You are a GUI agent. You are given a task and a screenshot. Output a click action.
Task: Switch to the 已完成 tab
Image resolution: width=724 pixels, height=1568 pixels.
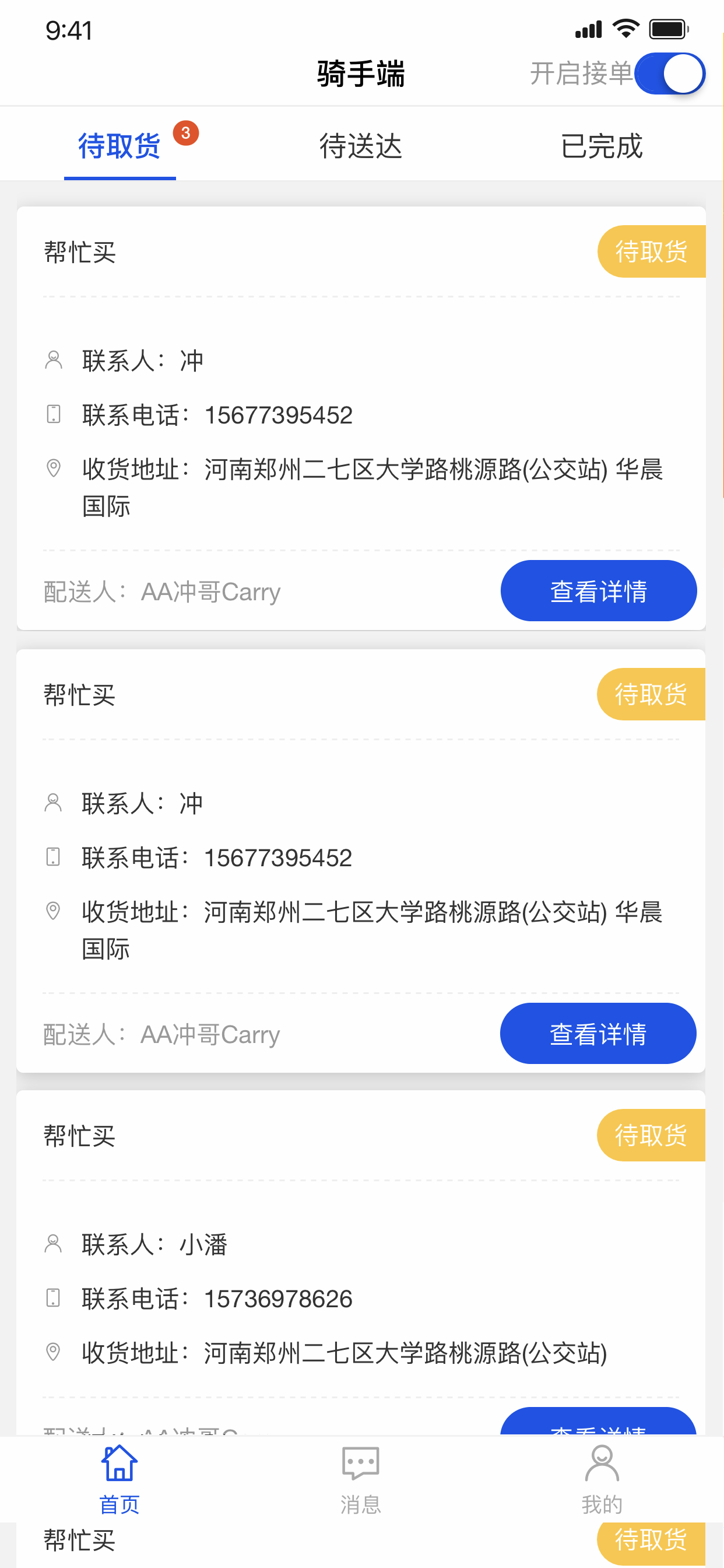pyautogui.click(x=602, y=146)
